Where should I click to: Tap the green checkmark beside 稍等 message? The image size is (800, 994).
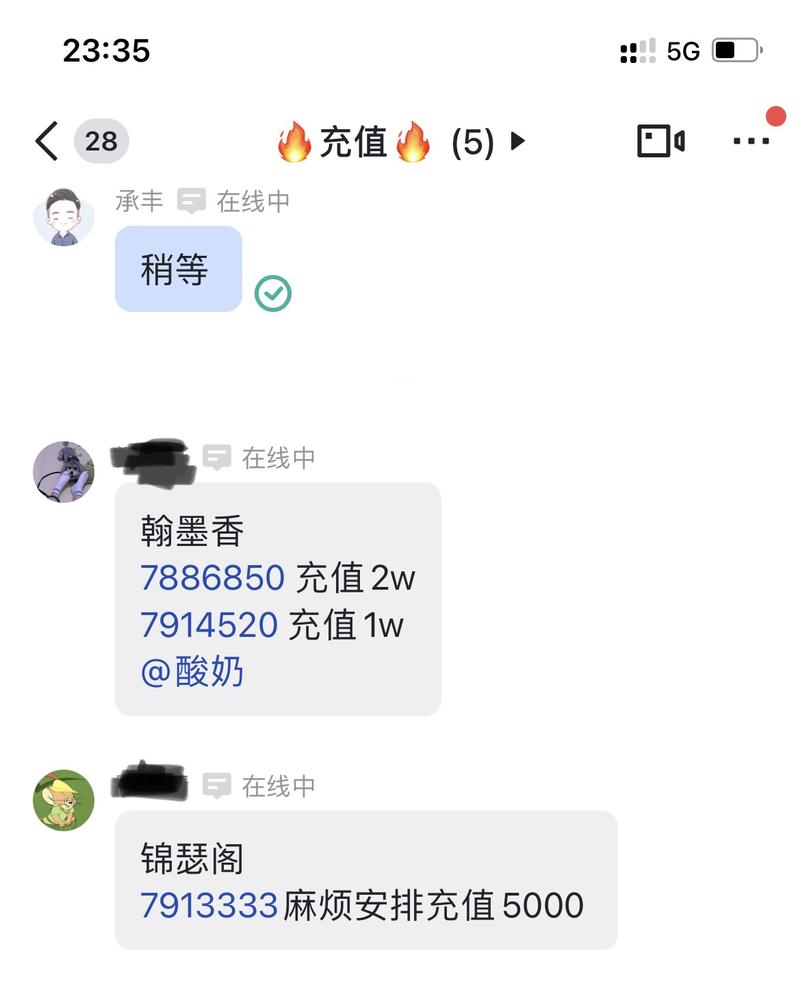[272, 294]
